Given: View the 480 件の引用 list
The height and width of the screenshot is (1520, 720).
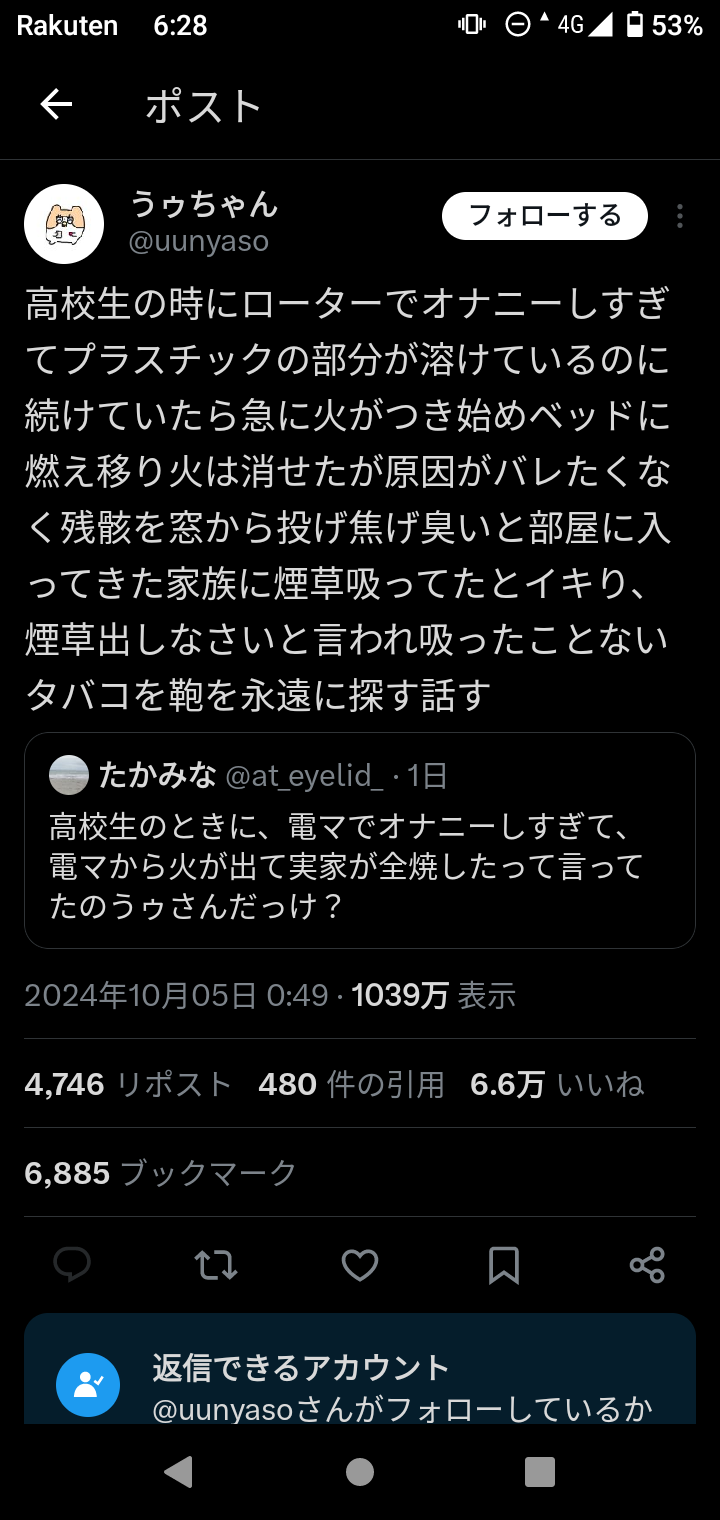Looking at the screenshot, I should [x=351, y=1084].
